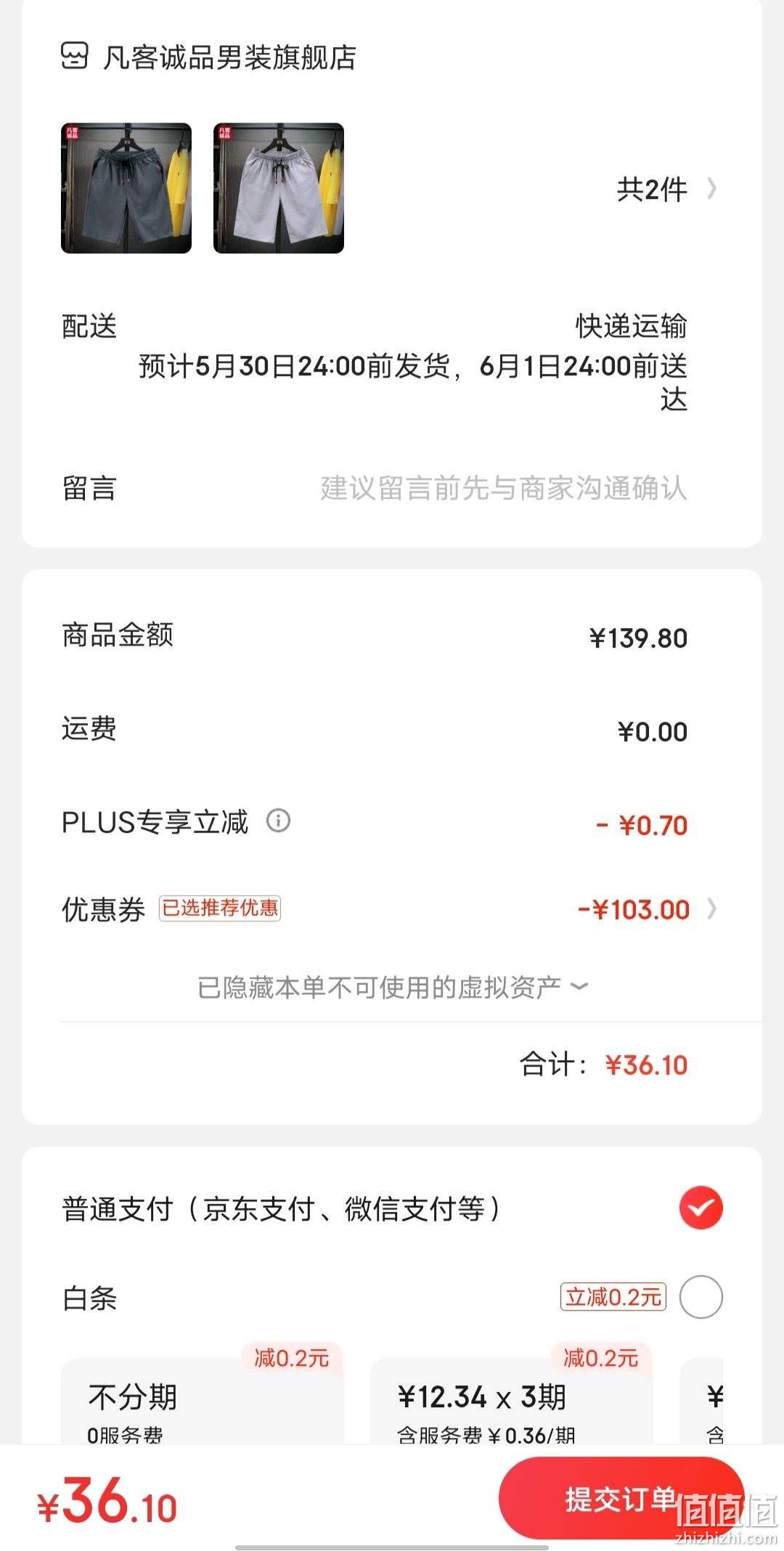784x1551 pixels.
Task: Submit the order with 提交订单
Action: pyautogui.click(x=621, y=1499)
